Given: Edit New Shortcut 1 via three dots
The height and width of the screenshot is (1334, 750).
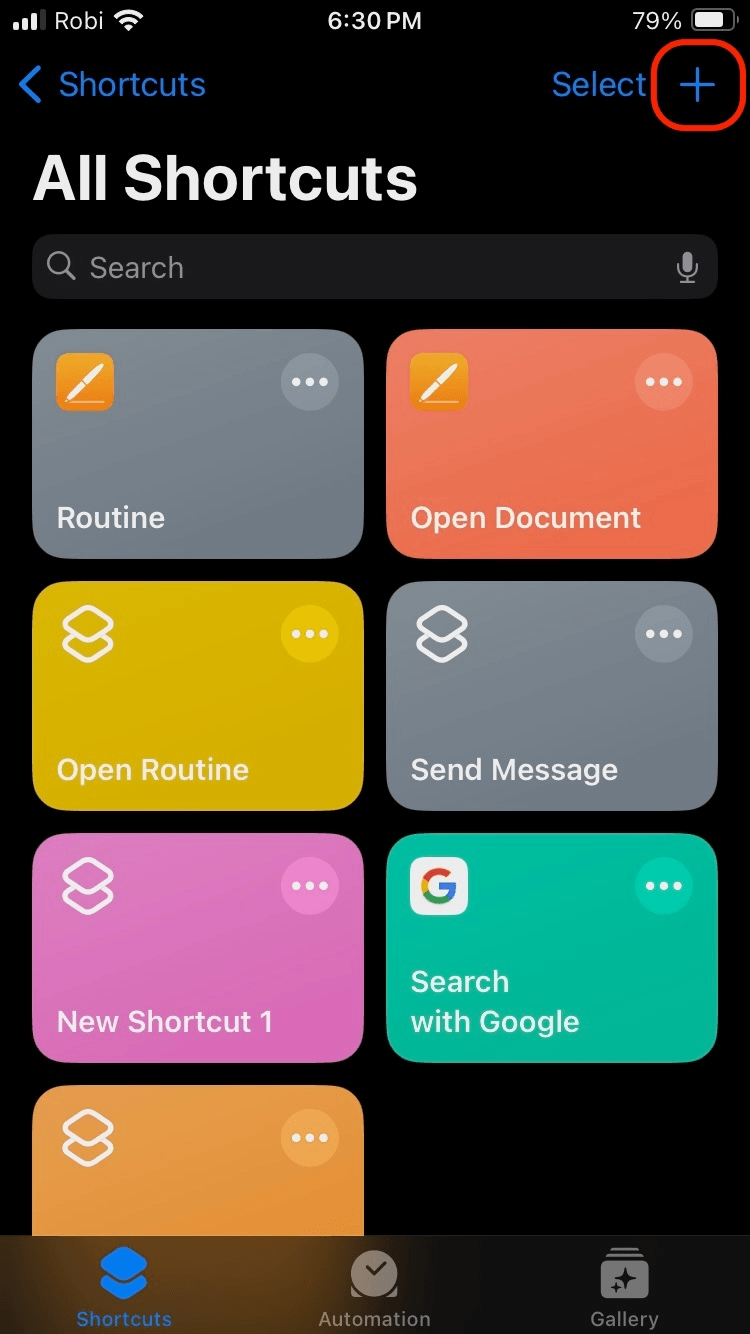Looking at the screenshot, I should coord(310,886).
